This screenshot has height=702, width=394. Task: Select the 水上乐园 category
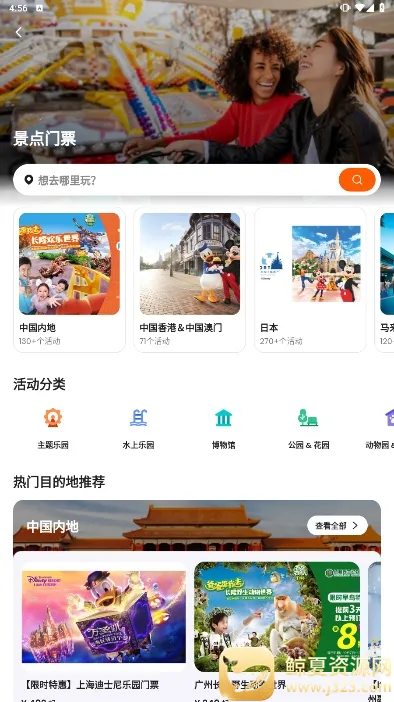point(138,428)
